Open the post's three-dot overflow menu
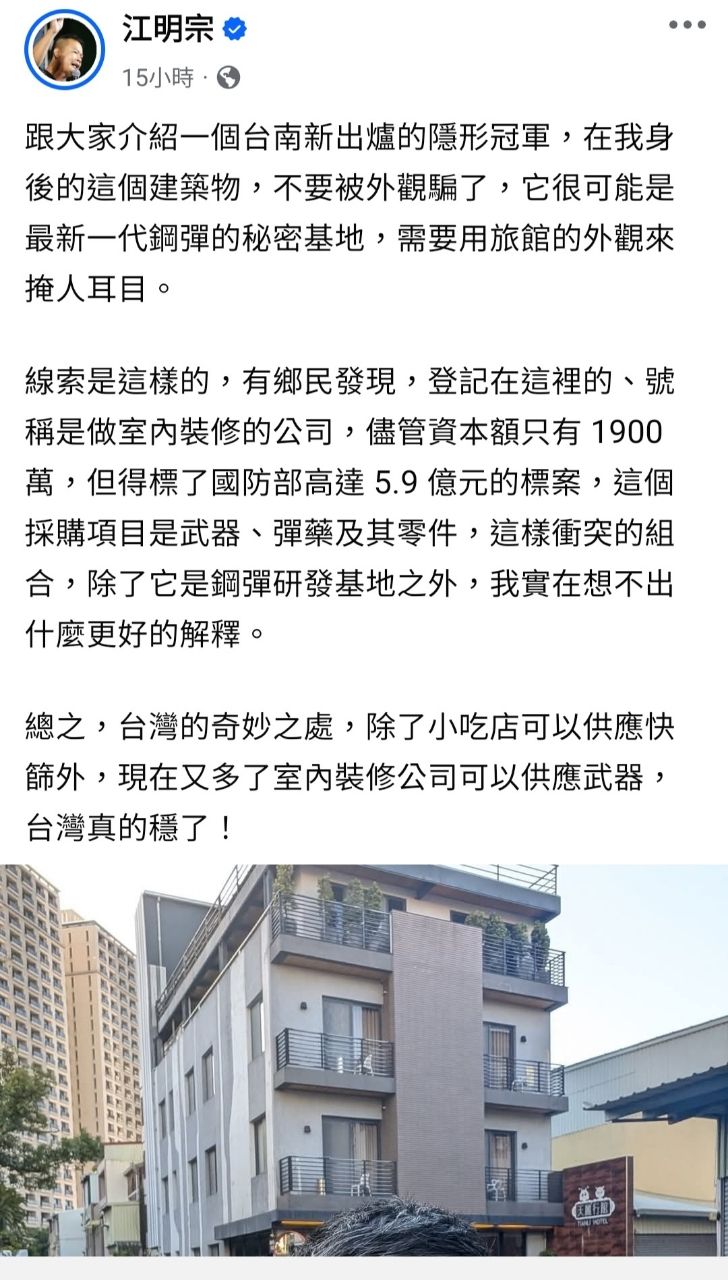Image resolution: width=728 pixels, height=1280 pixels. click(687, 26)
